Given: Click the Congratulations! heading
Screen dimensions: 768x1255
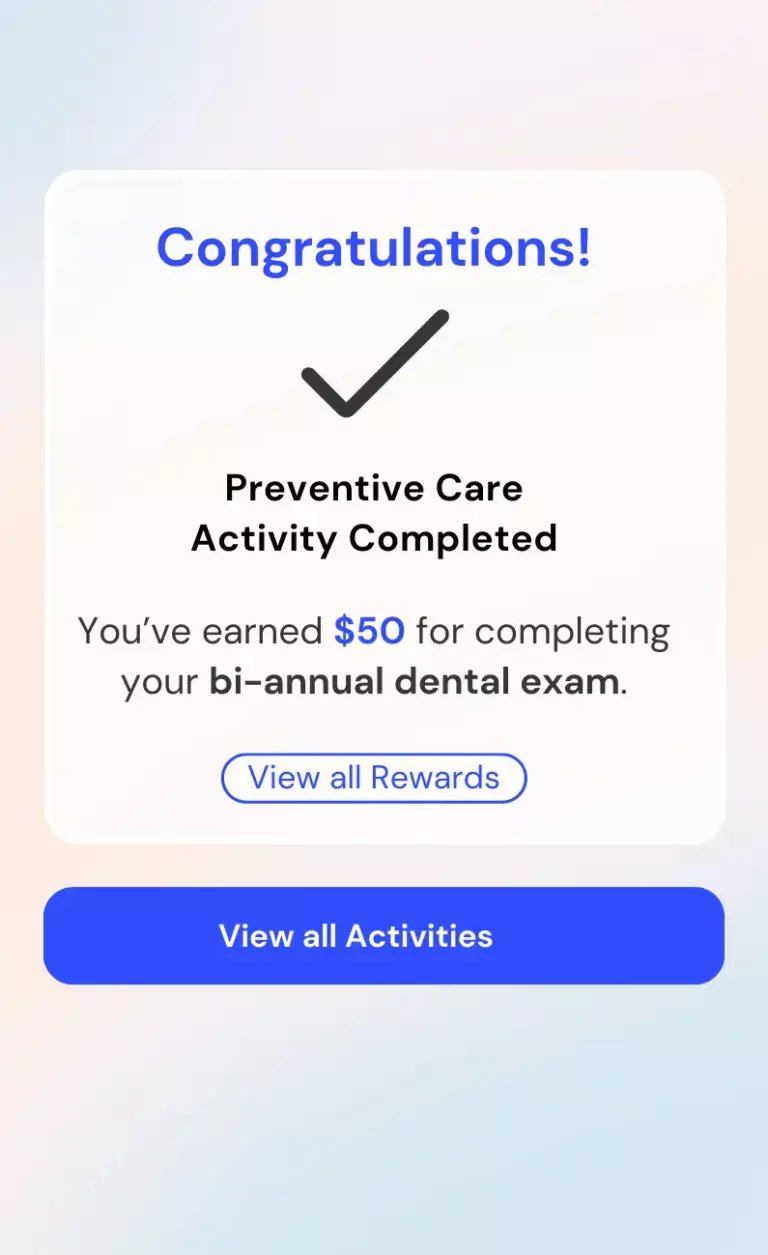Looking at the screenshot, I should 375,248.
